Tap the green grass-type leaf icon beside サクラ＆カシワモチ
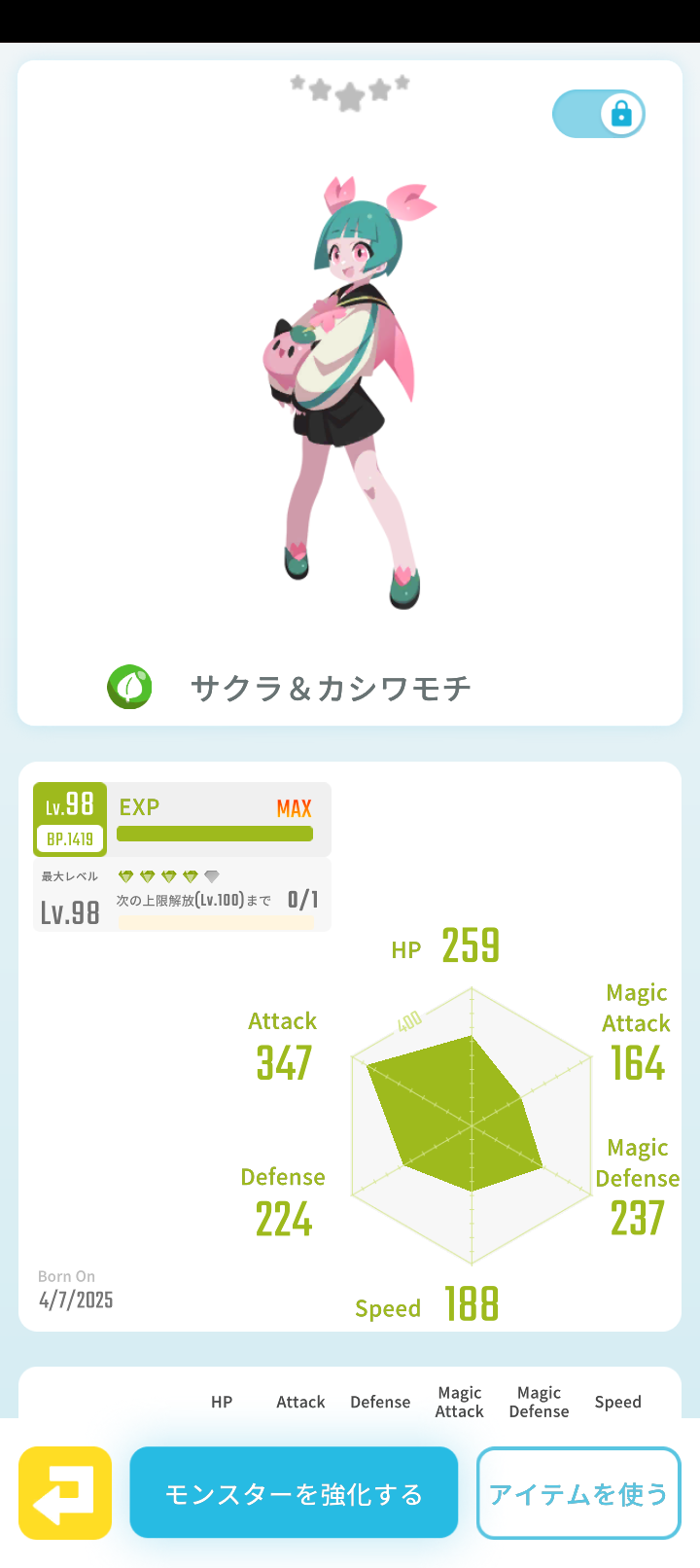700x1568 pixels. click(129, 687)
